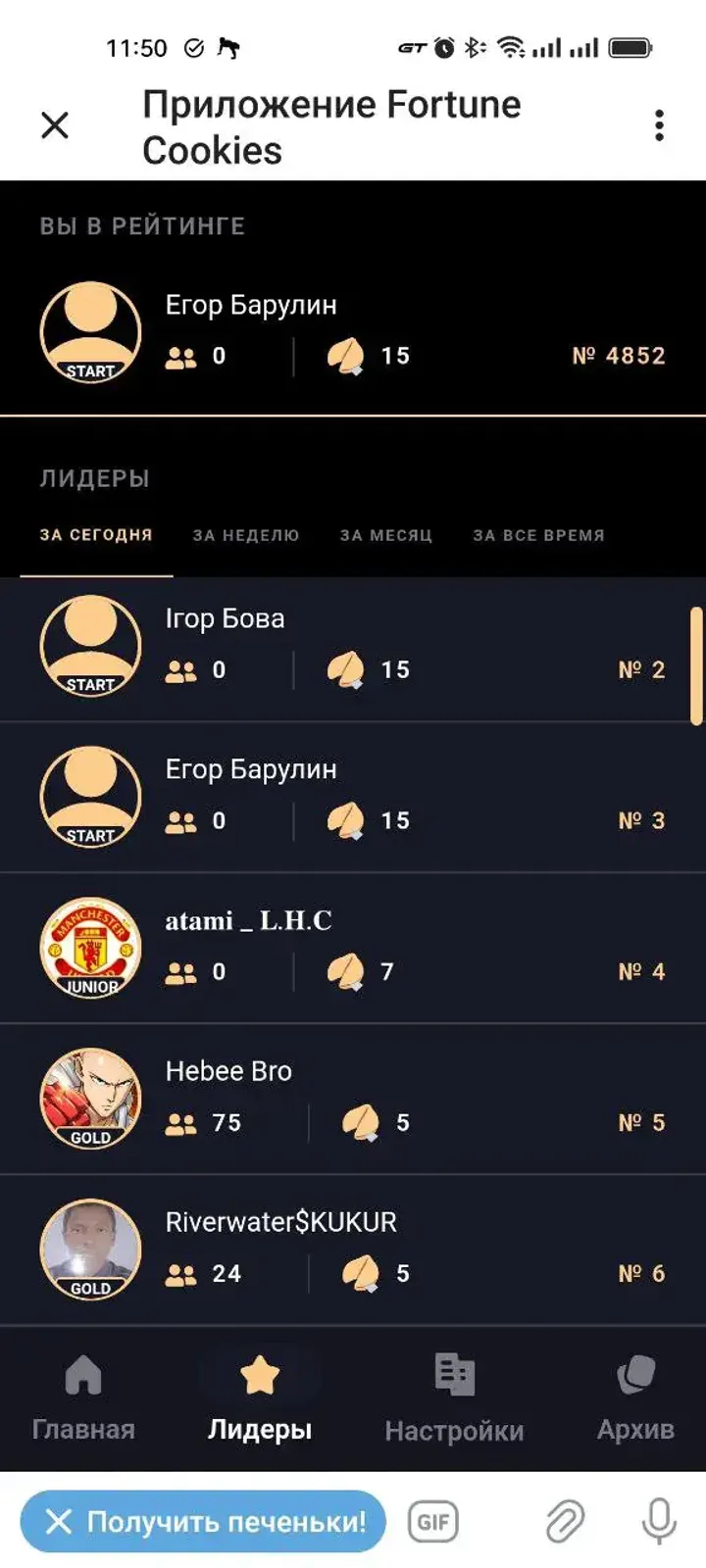This screenshot has width=706, height=1568.
Task: Open atami _ L.H.C's leaderboard row
Action: [x=353, y=949]
